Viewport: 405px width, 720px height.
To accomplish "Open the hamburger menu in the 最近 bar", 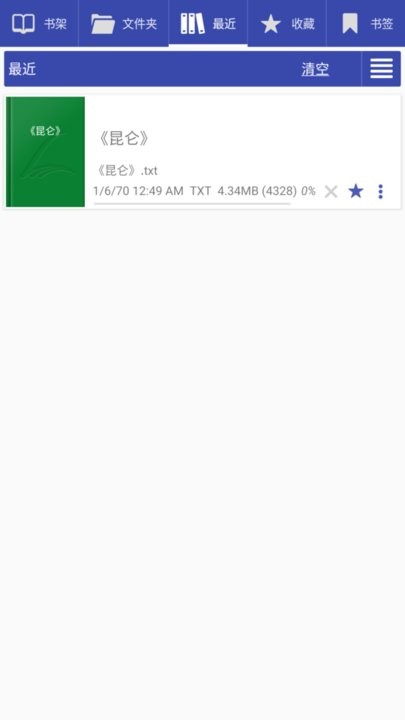I will pyautogui.click(x=381, y=69).
